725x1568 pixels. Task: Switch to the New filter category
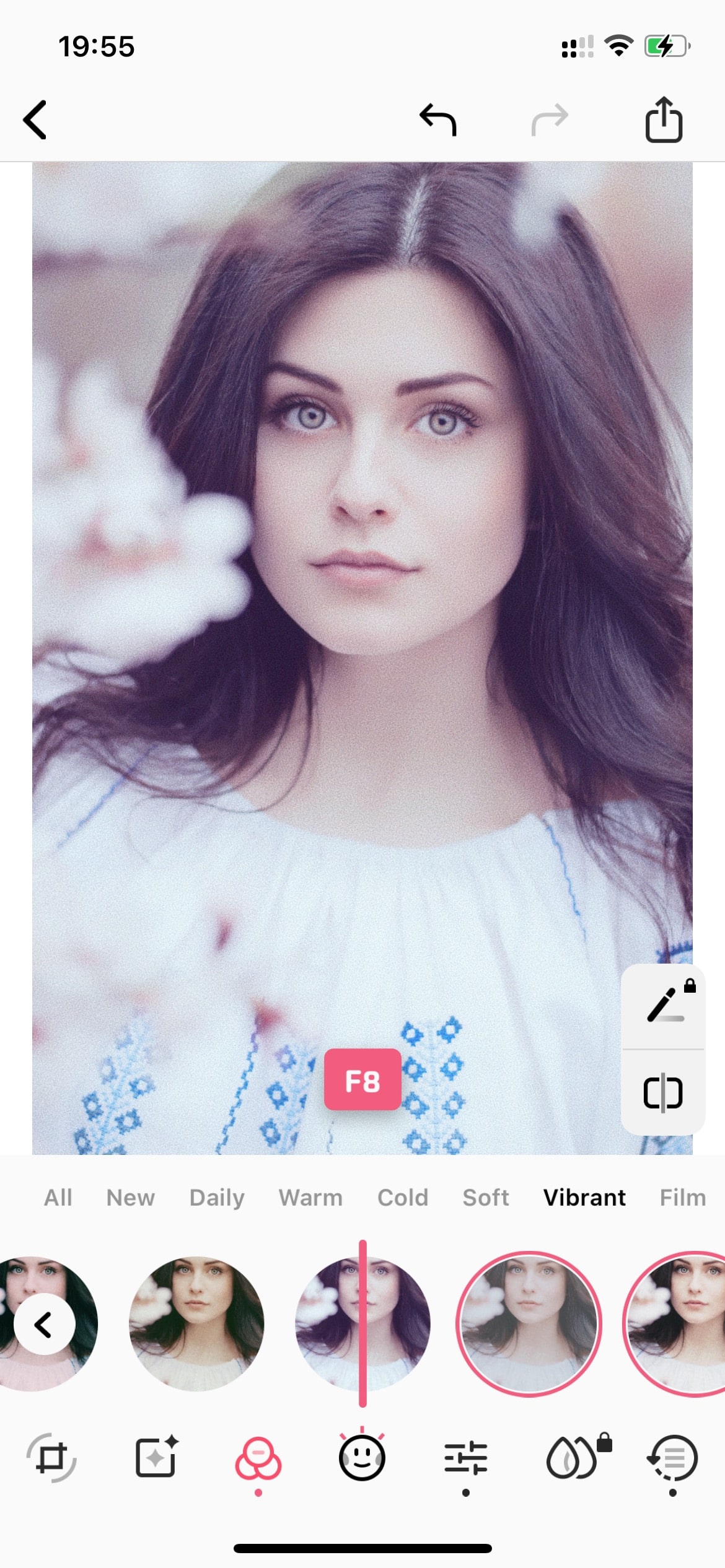tap(130, 1198)
